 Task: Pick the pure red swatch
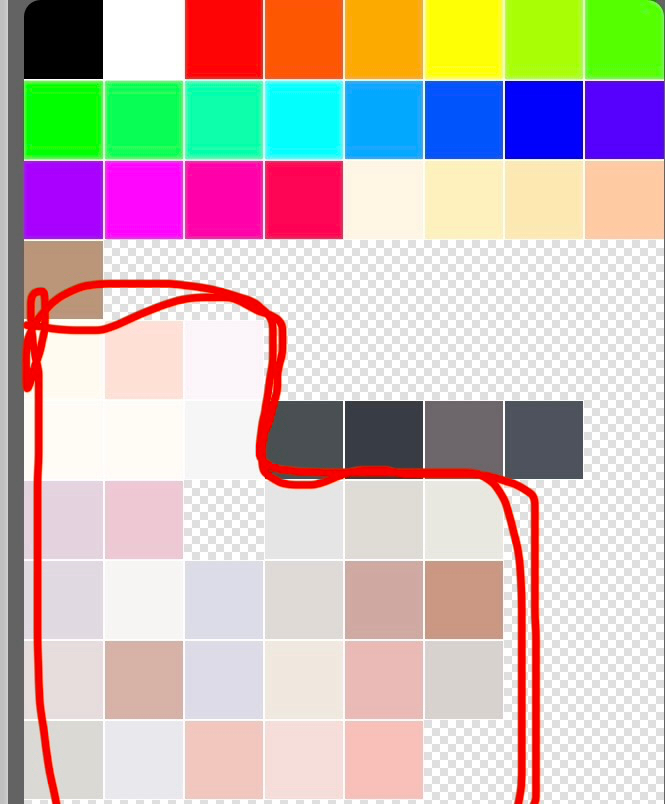pos(223,39)
